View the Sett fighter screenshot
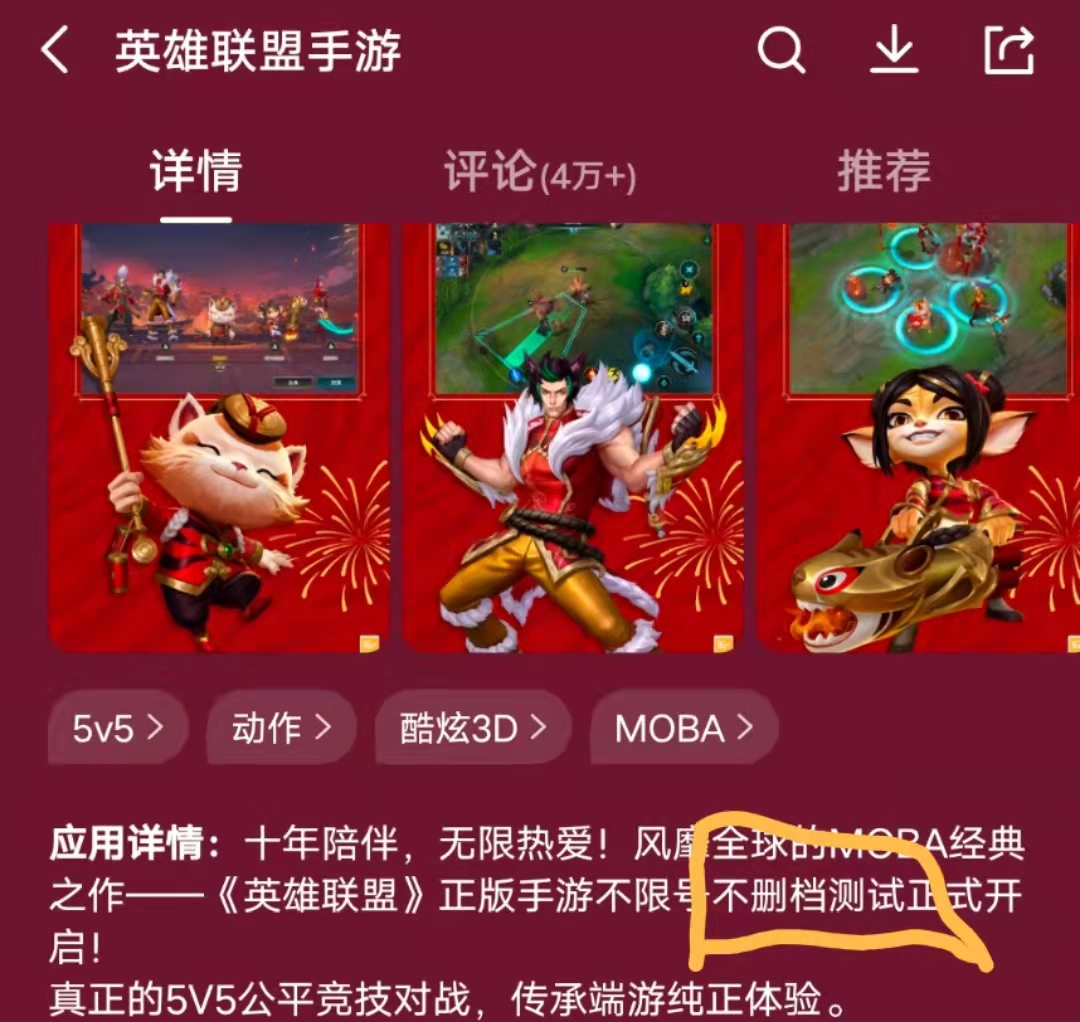The image size is (1080, 1022). click(573, 438)
